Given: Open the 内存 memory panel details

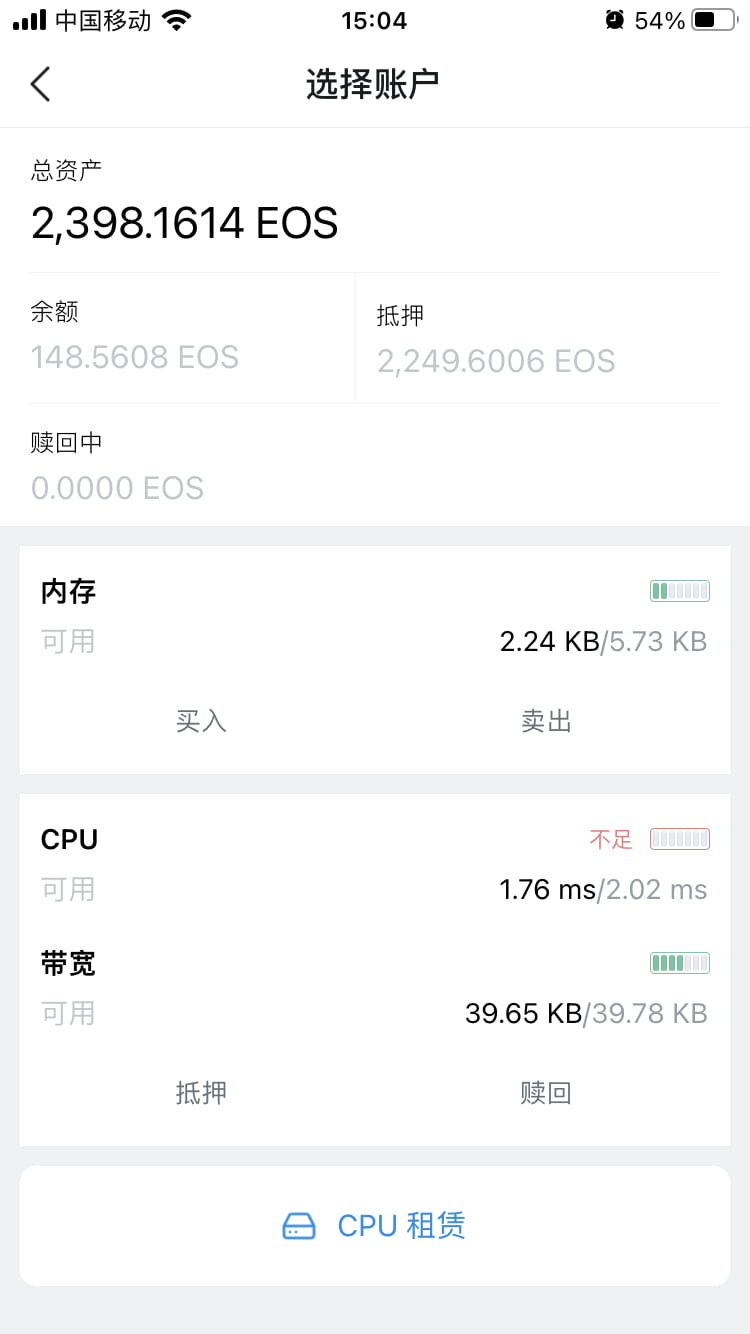Looking at the screenshot, I should click(x=67, y=591).
